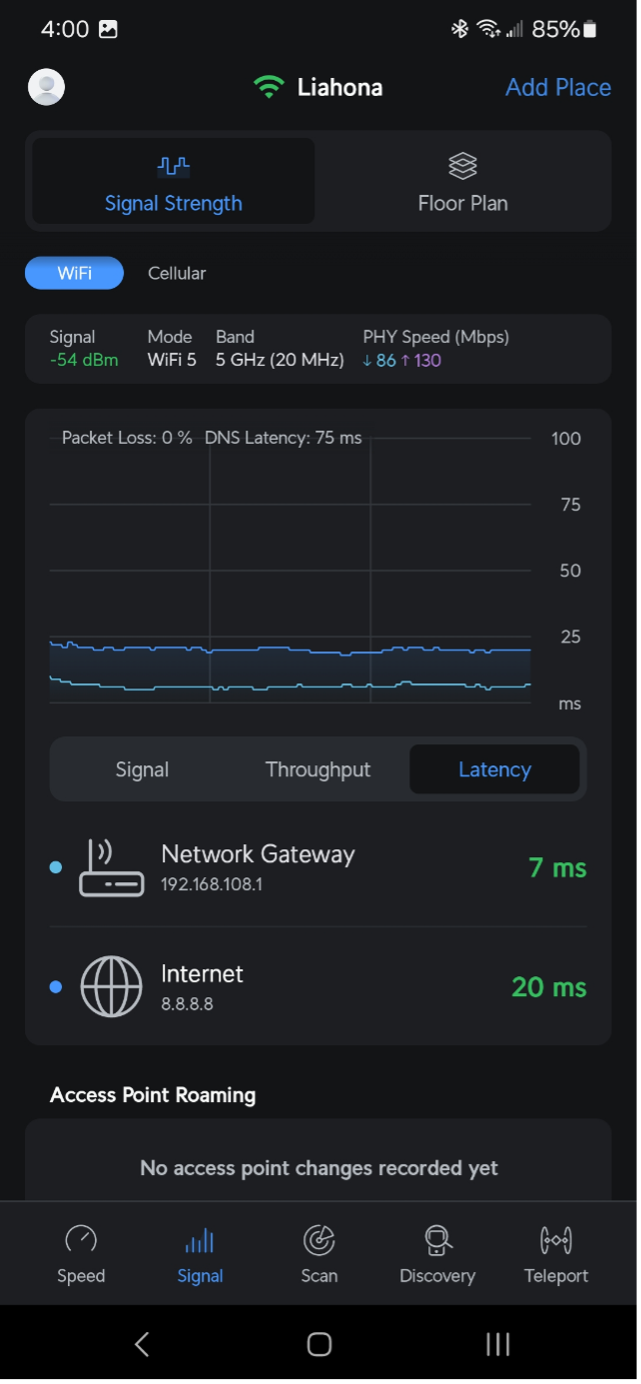This screenshot has width=641, height=1384.
Task: Open the Teleport tab
Action: coord(556,1254)
